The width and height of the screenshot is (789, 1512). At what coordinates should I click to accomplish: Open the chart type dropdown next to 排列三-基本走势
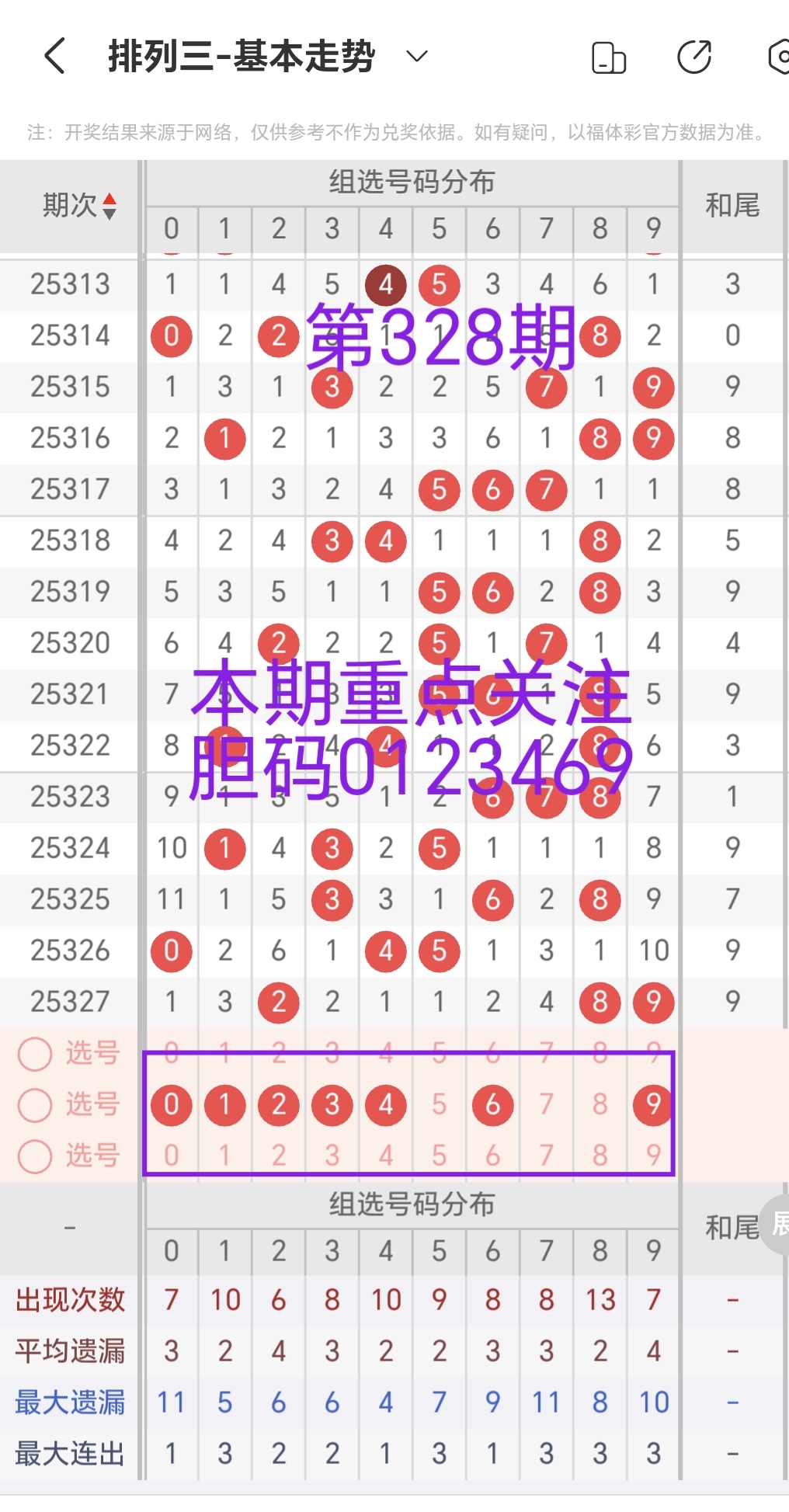click(x=415, y=57)
